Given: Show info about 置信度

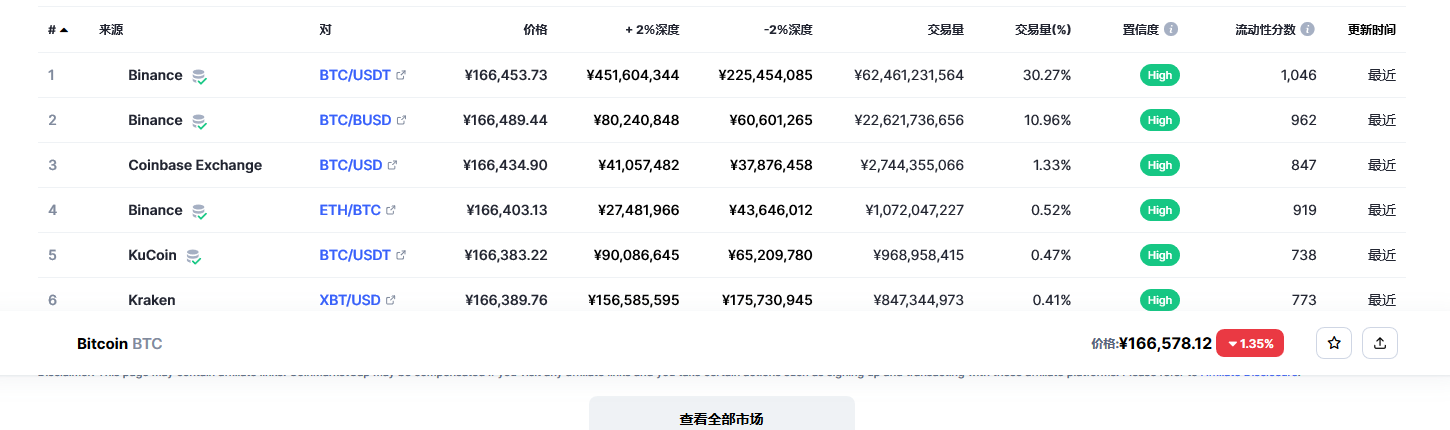Looking at the screenshot, I should tap(1171, 30).
